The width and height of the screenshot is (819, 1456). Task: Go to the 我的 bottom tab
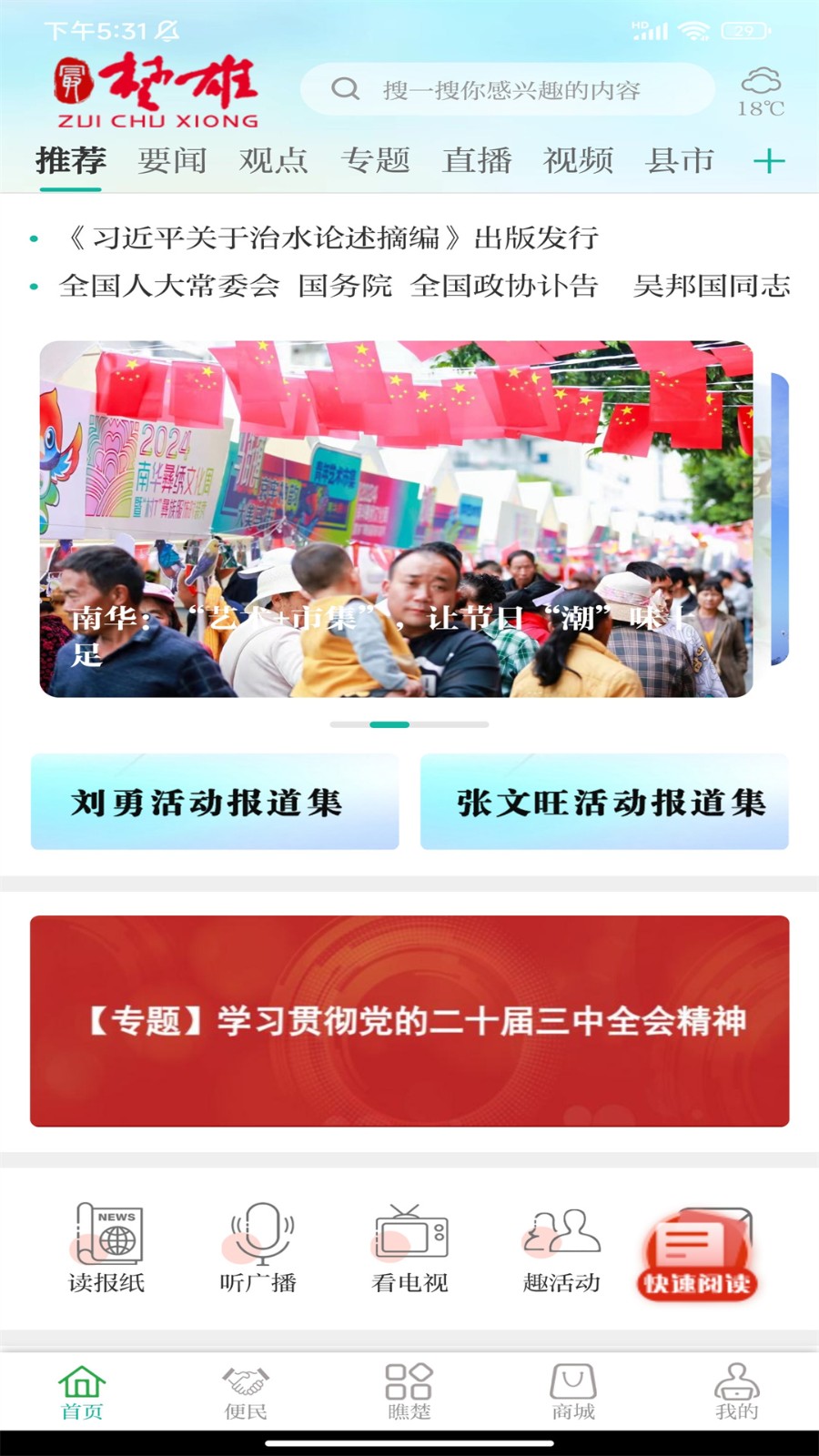coord(736,1392)
